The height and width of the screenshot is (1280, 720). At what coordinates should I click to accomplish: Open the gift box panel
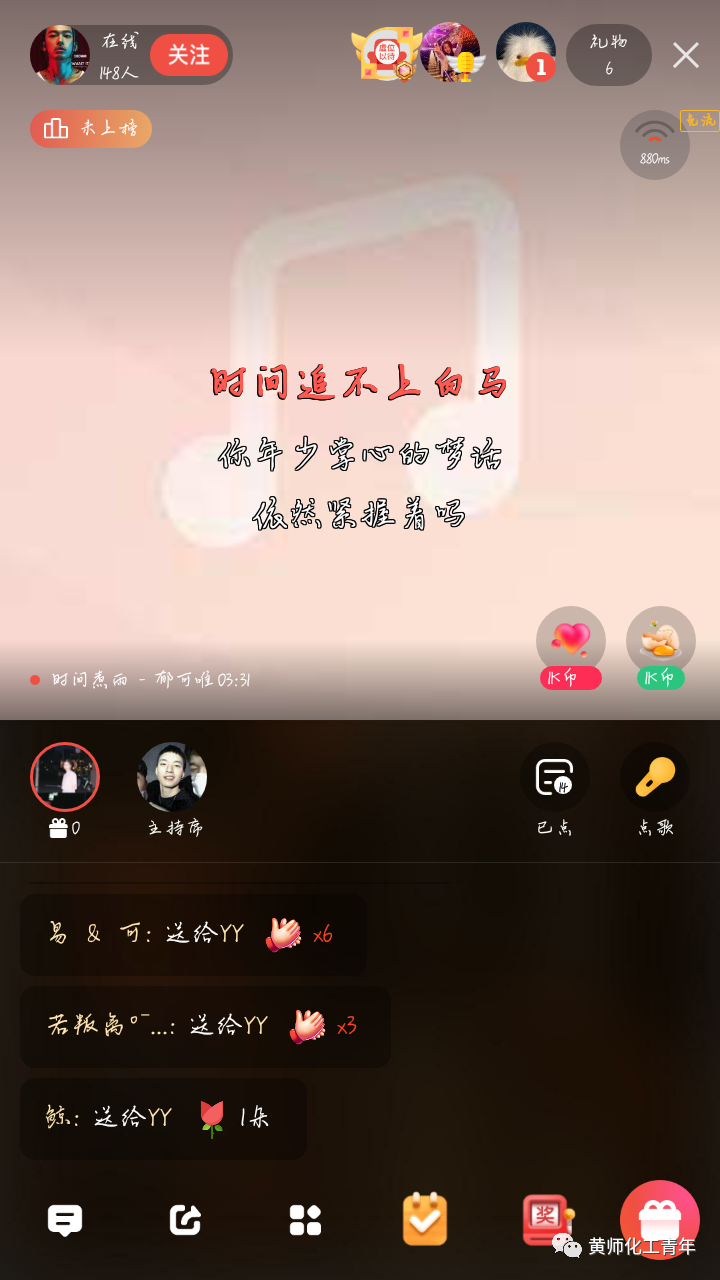659,1219
